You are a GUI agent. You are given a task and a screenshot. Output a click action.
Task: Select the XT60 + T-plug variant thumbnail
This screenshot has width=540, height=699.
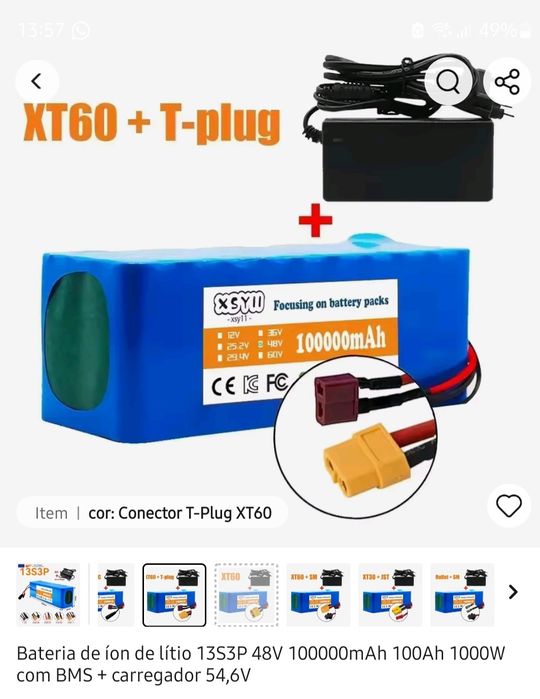[x=174, y=595]
